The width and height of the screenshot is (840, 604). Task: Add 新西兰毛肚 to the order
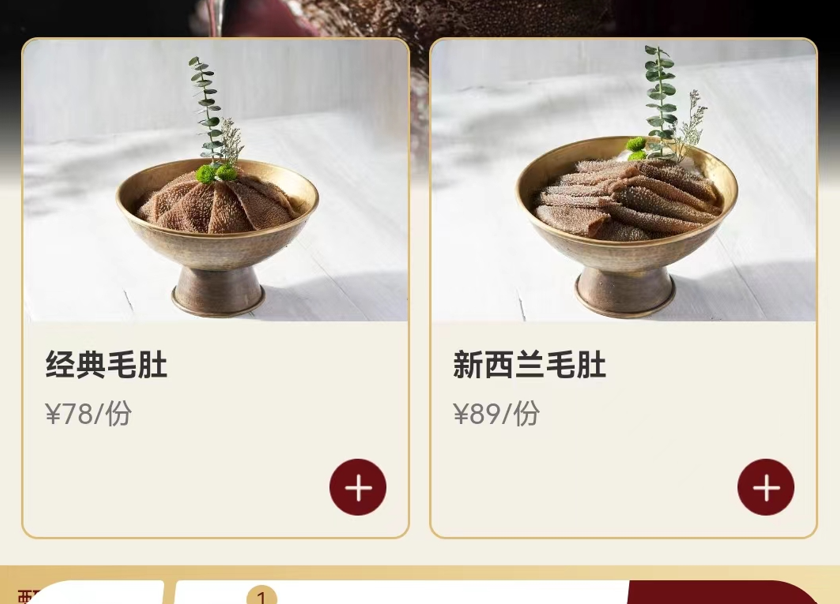click(765, 487)
